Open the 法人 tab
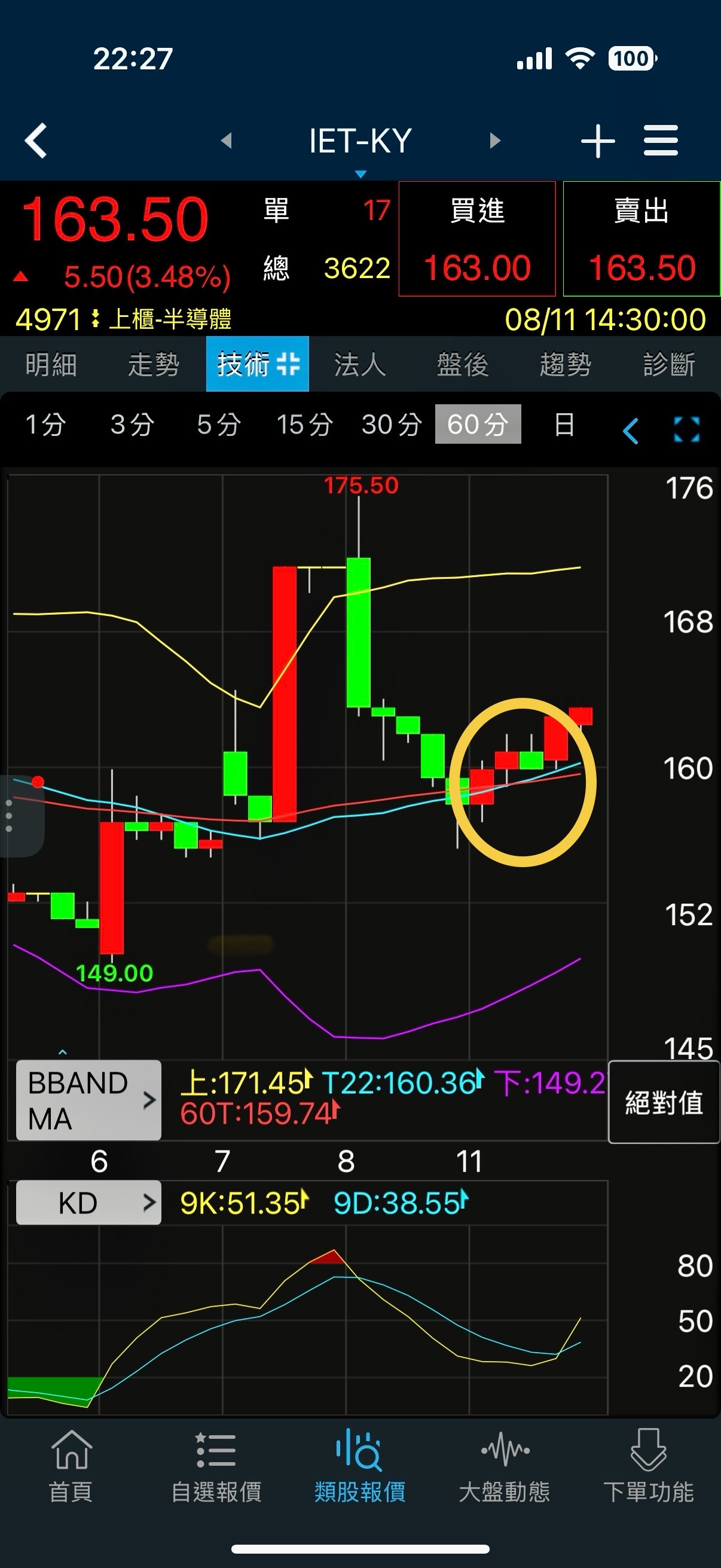Viewport: 721px width, 1568px height. (x=359, y=365)
